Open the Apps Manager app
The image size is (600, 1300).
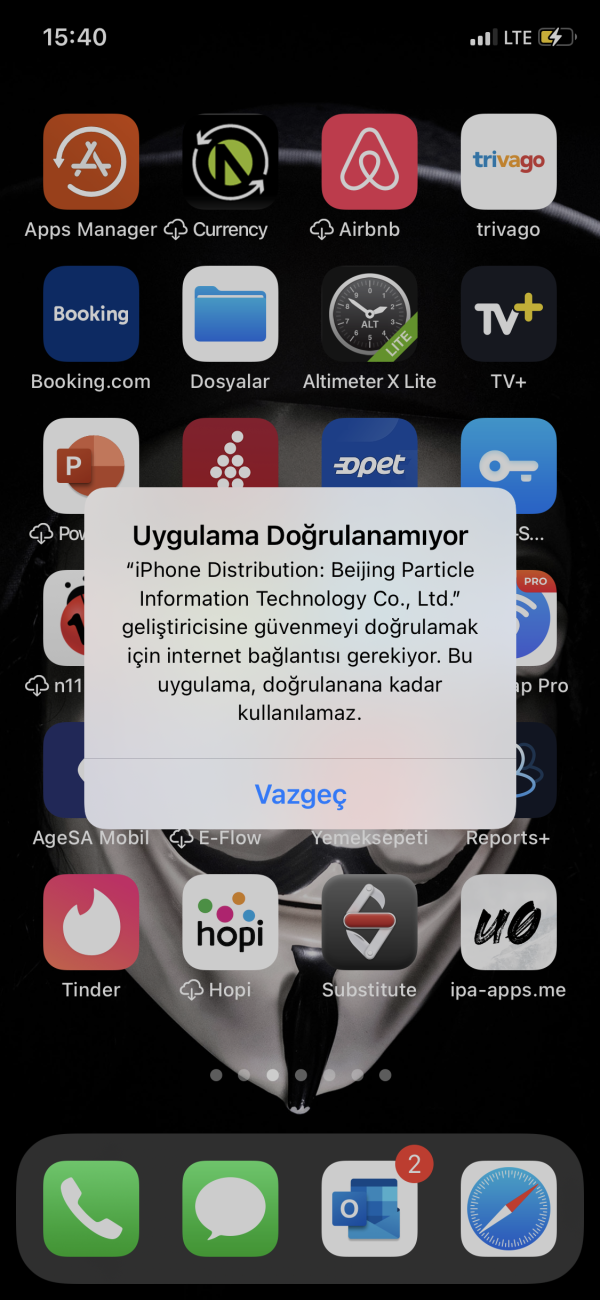coord(91,162)
